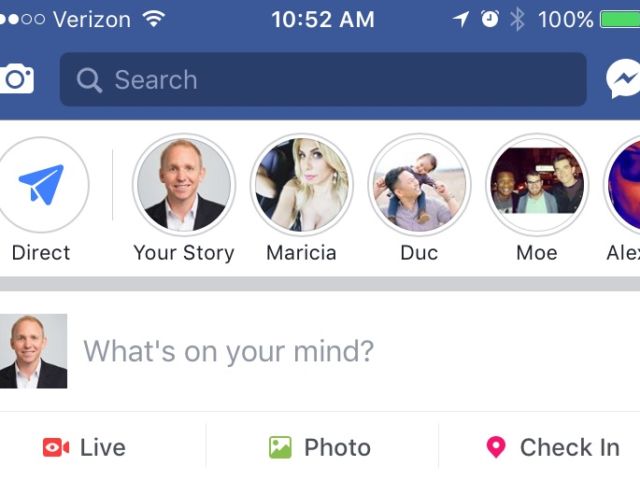Image resolution: width=640 pixels, height=480 pixels.
Task: View Alex's story
Action: point(626,186)
